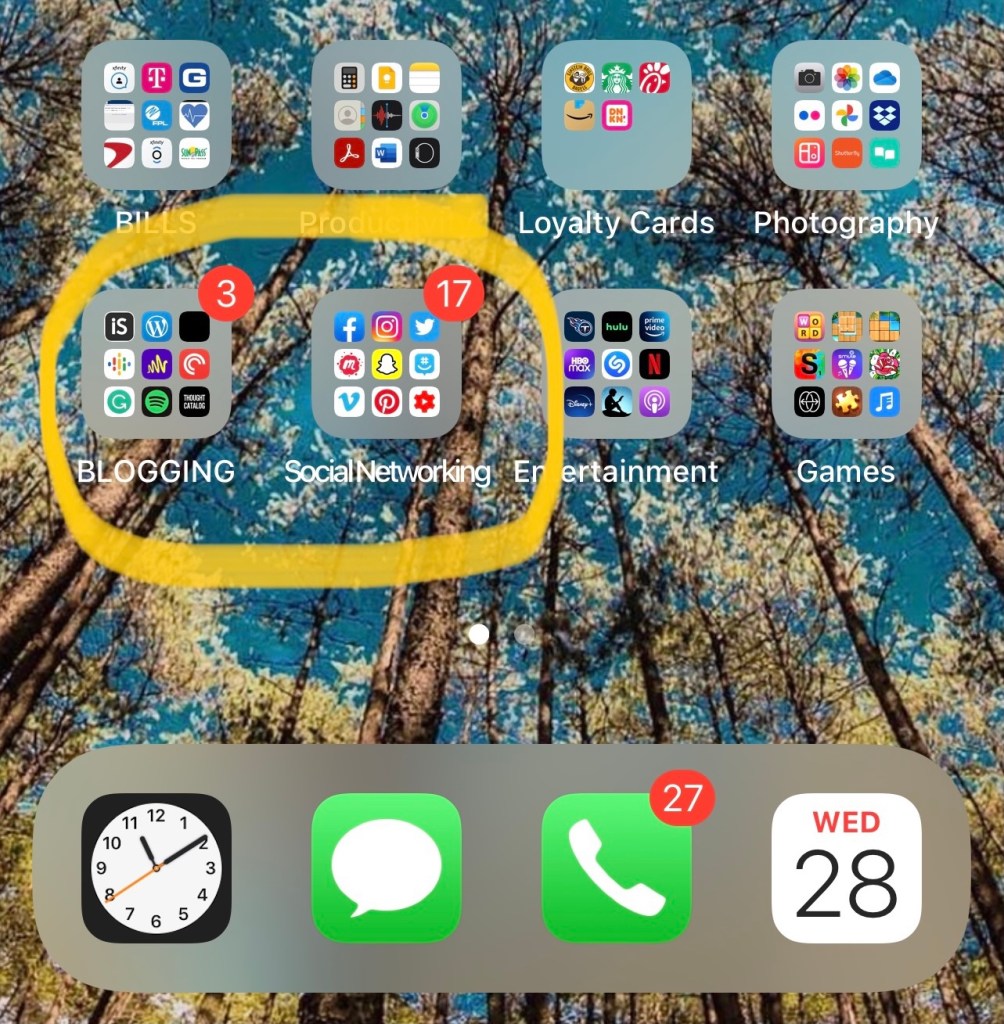Viewport: 1004px width, 1024px height.
Task: Launch the Clock app from the dock
Action: [156, 868]
